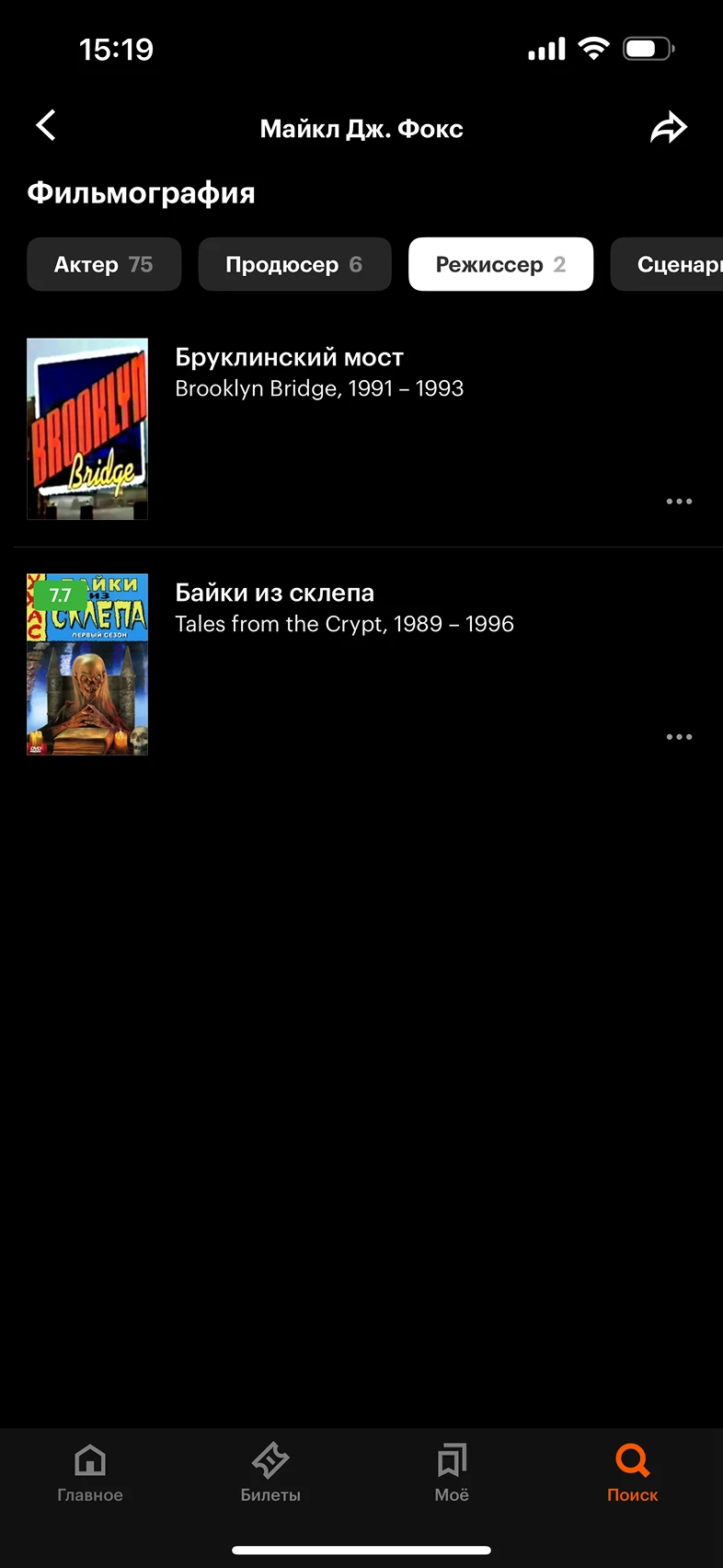The image size is (723, 1568).
Task: Open Байки из склепа series page
Action: (274, 594)
